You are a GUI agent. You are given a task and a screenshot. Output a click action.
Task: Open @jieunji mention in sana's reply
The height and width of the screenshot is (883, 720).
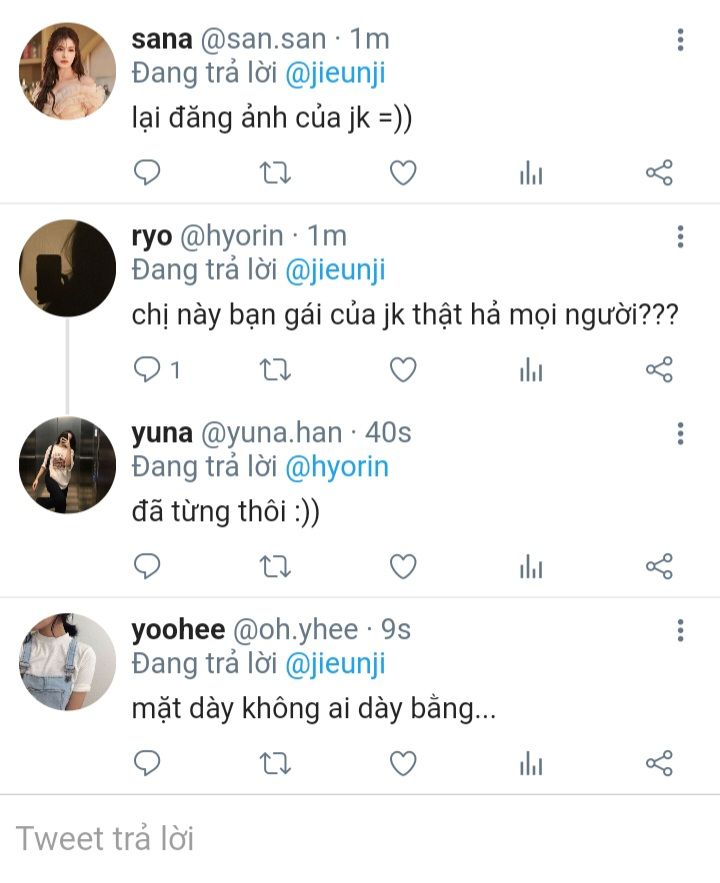tap(335, 74)
